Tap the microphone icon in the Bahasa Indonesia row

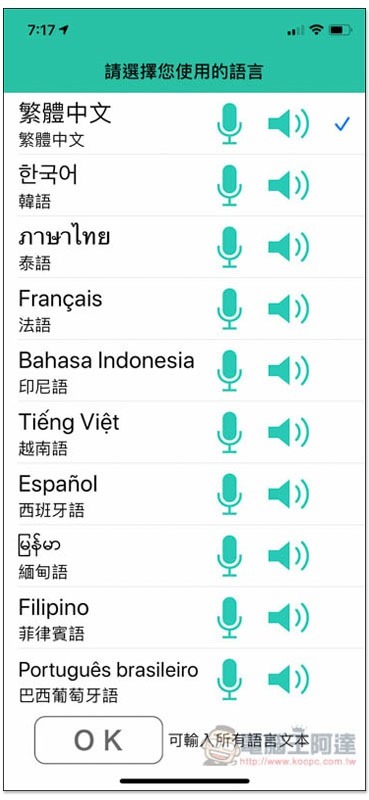[x=229, y=371]
